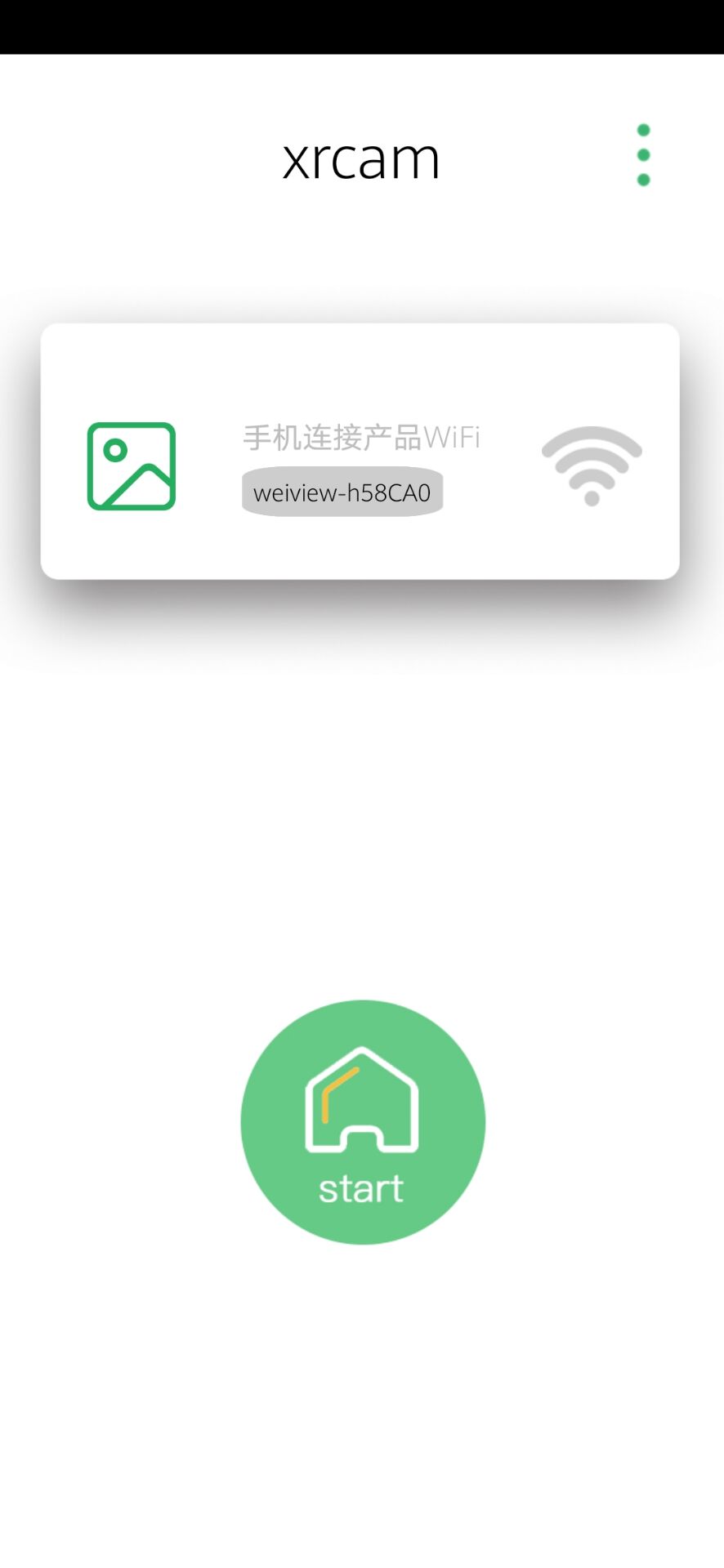Select the xrcam title header

[x=360, y=158]
